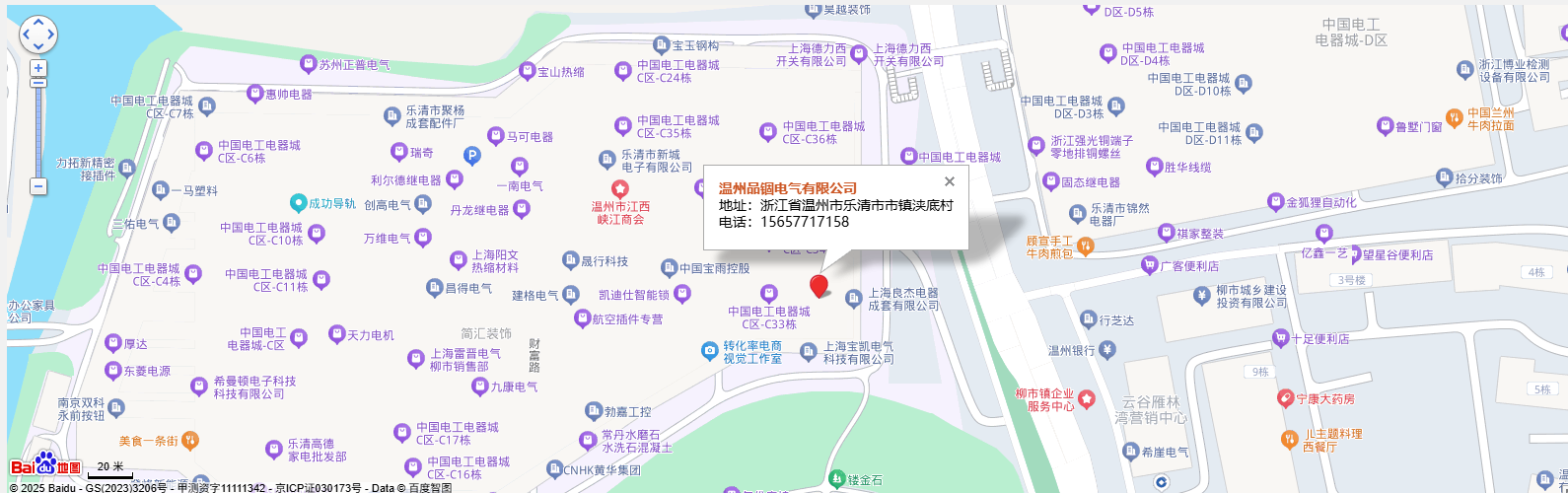The height and width of the screenshot is (493, 1568).
Task: Tap the parking P map icon
Action: tap(472, 156)
